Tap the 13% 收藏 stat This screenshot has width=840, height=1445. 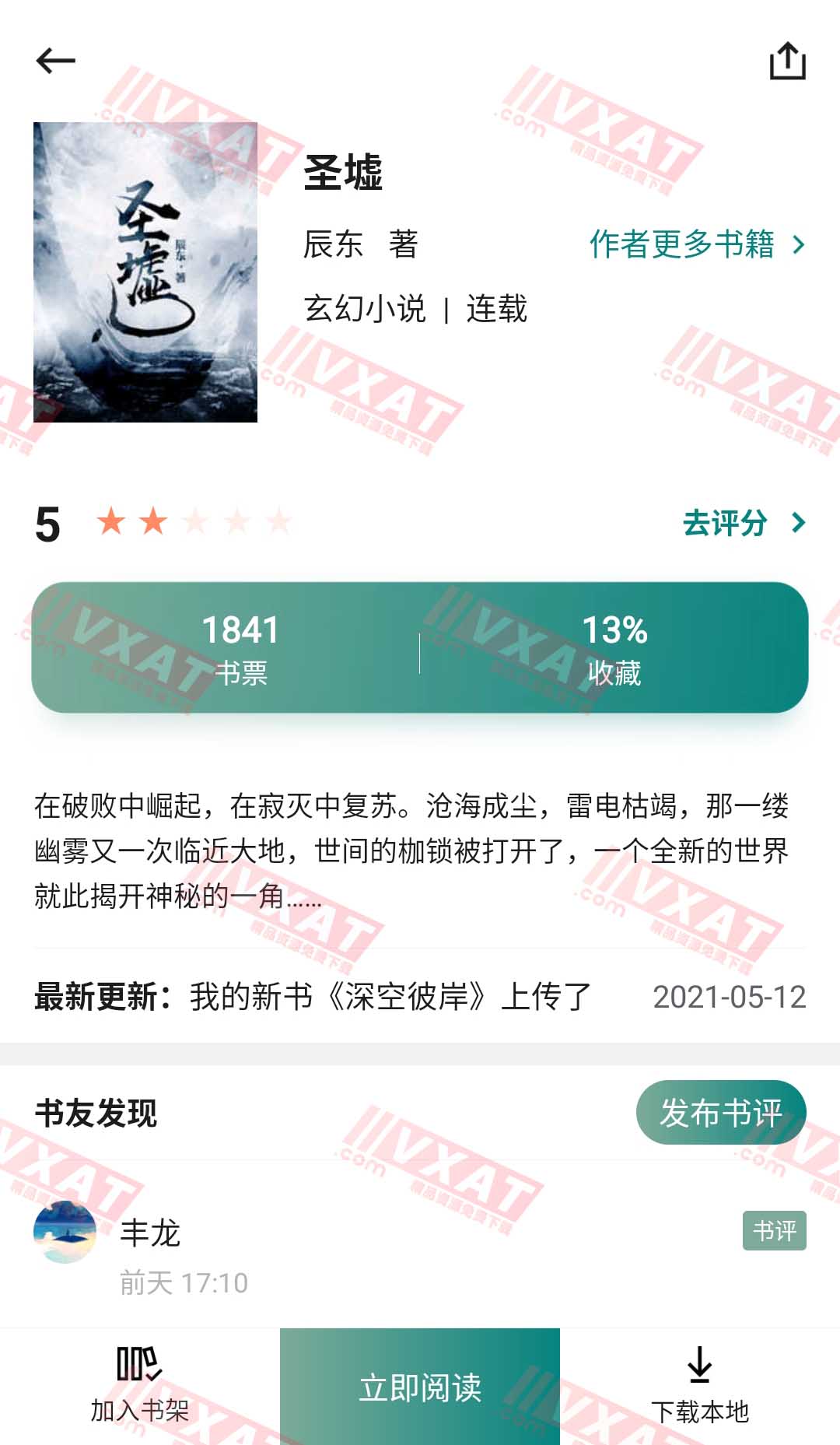coord(614,650)
